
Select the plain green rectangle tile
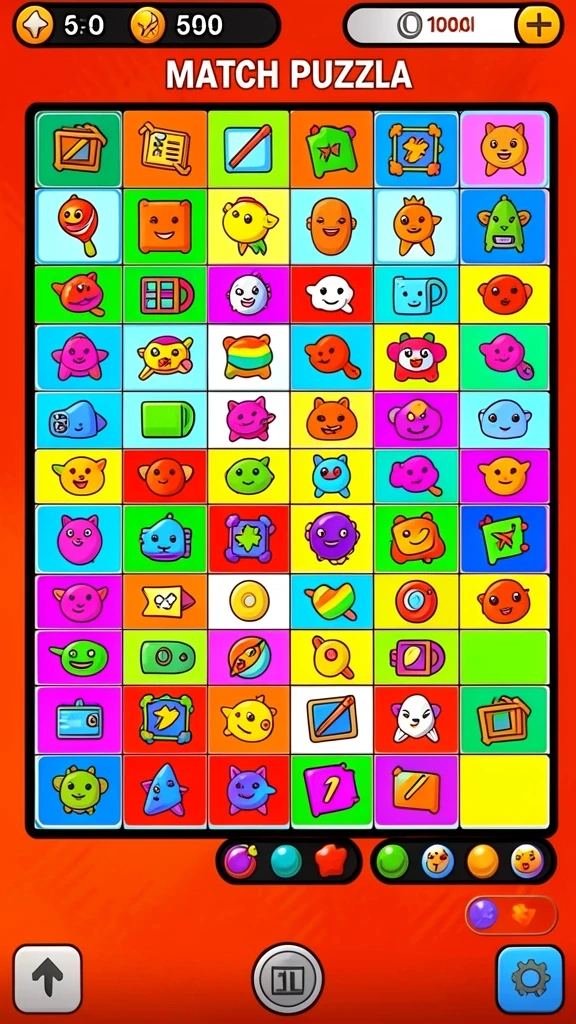(x=165, y=419)
